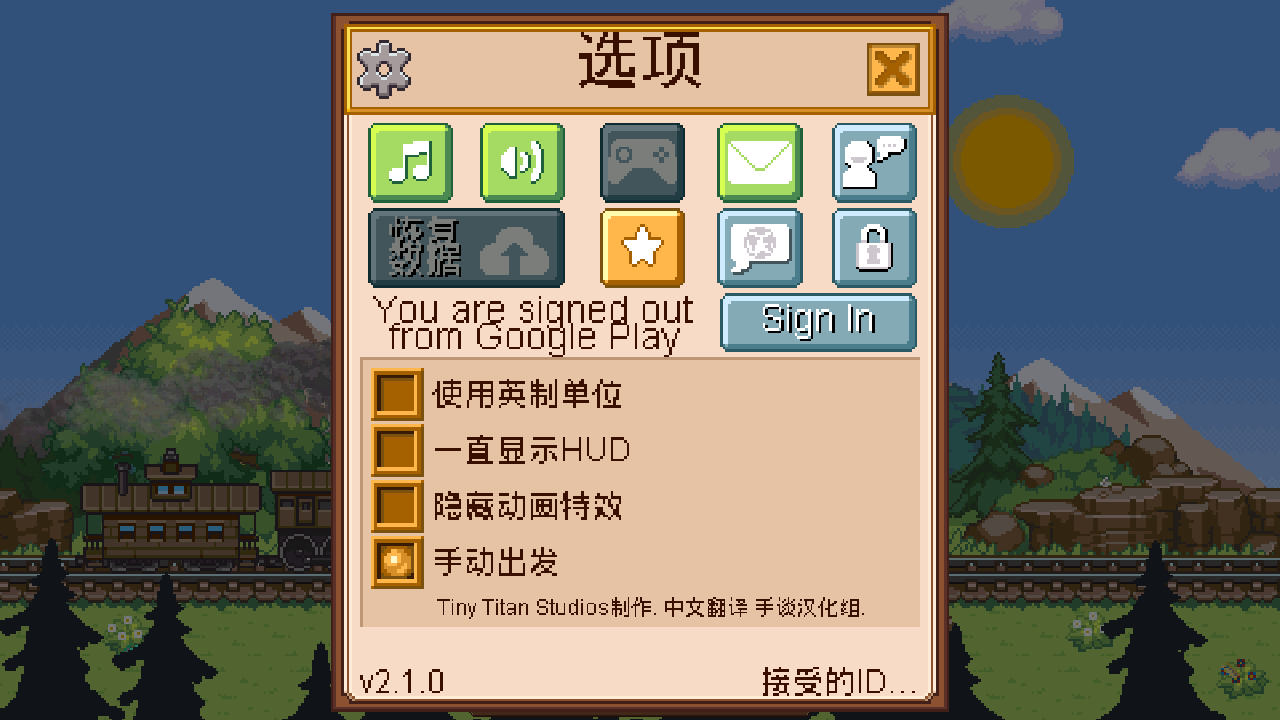
Task: Open the 接受的ID... link
Action: click(838, 682)
